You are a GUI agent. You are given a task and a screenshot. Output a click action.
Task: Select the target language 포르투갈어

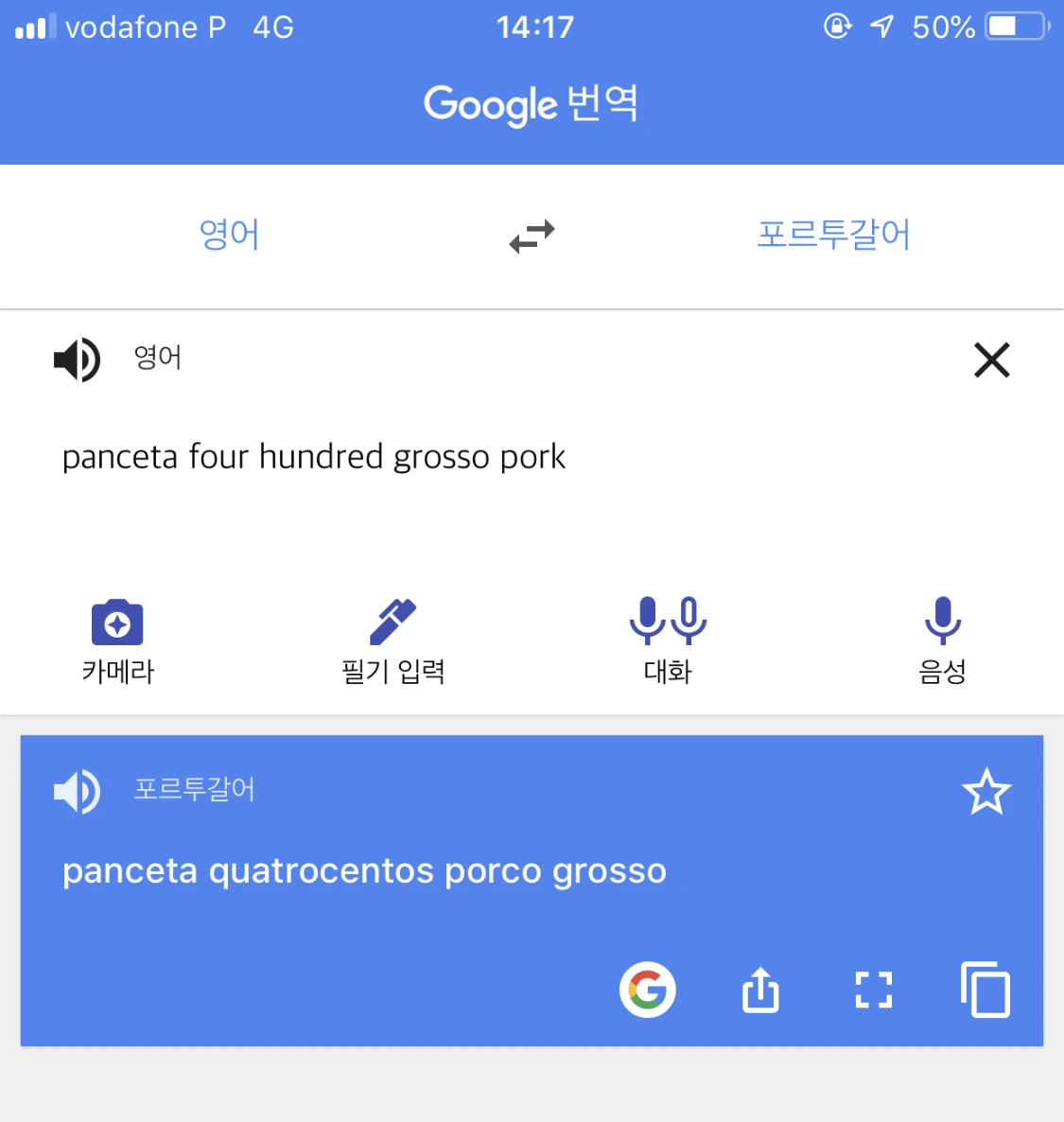833,235
